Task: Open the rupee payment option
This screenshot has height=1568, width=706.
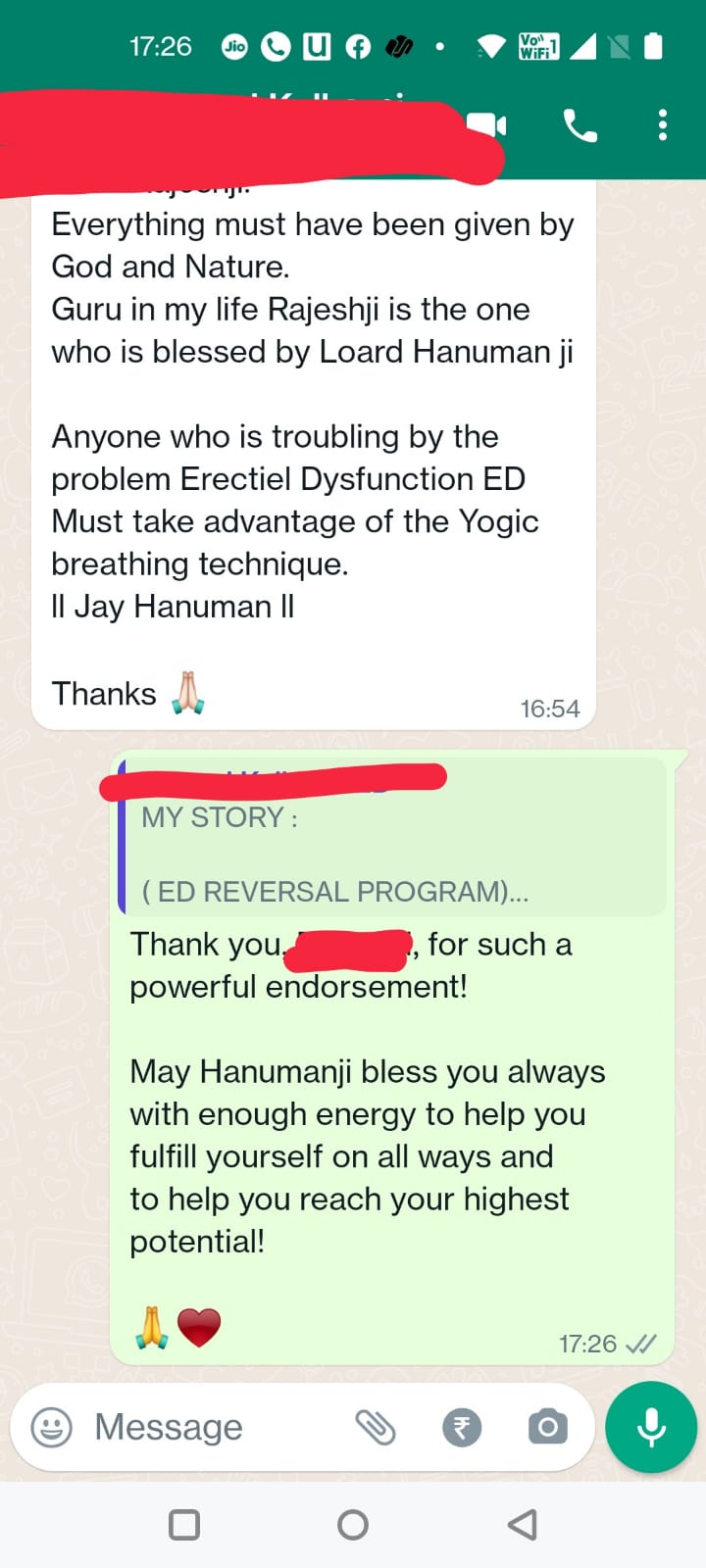Action: tap(462, 1427)
